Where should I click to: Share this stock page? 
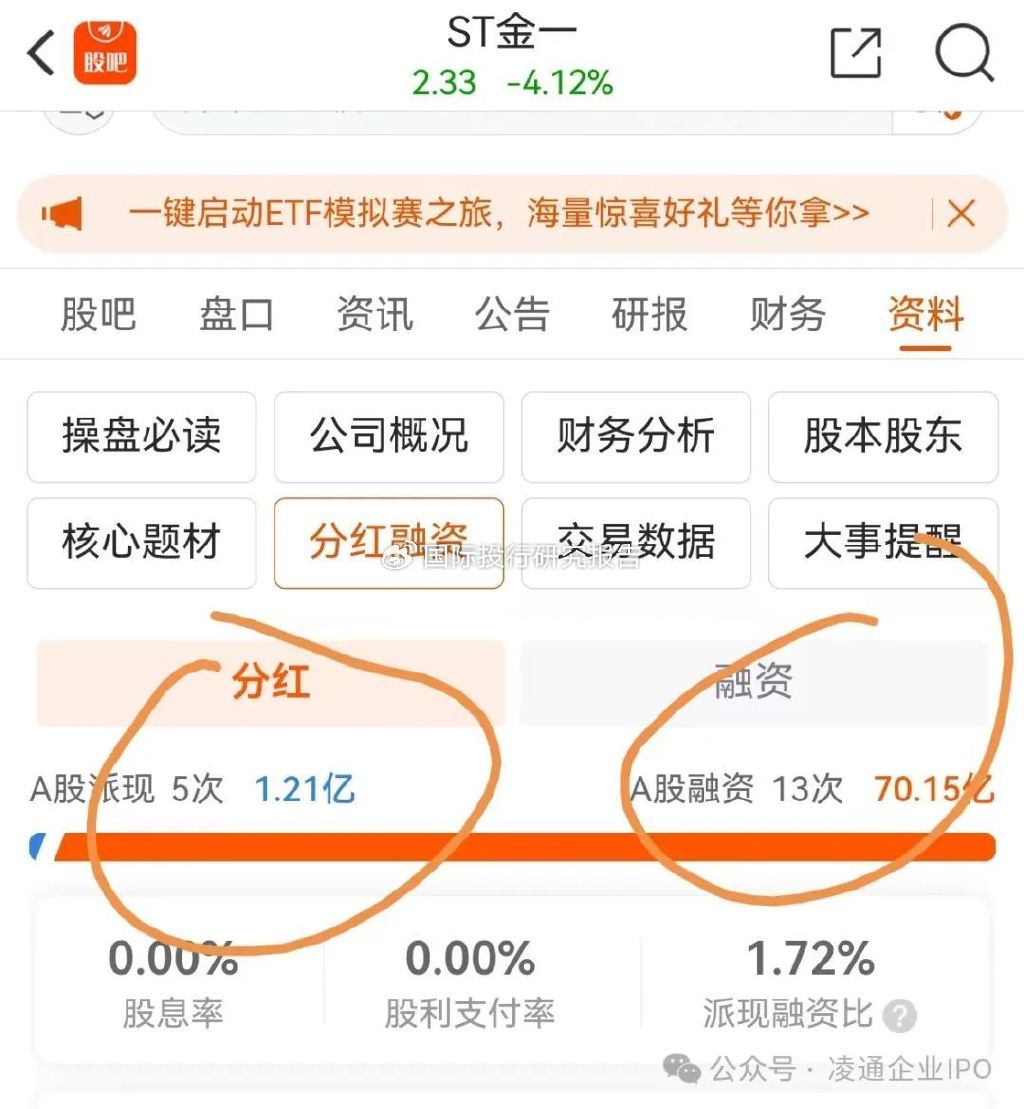[857, 53]
